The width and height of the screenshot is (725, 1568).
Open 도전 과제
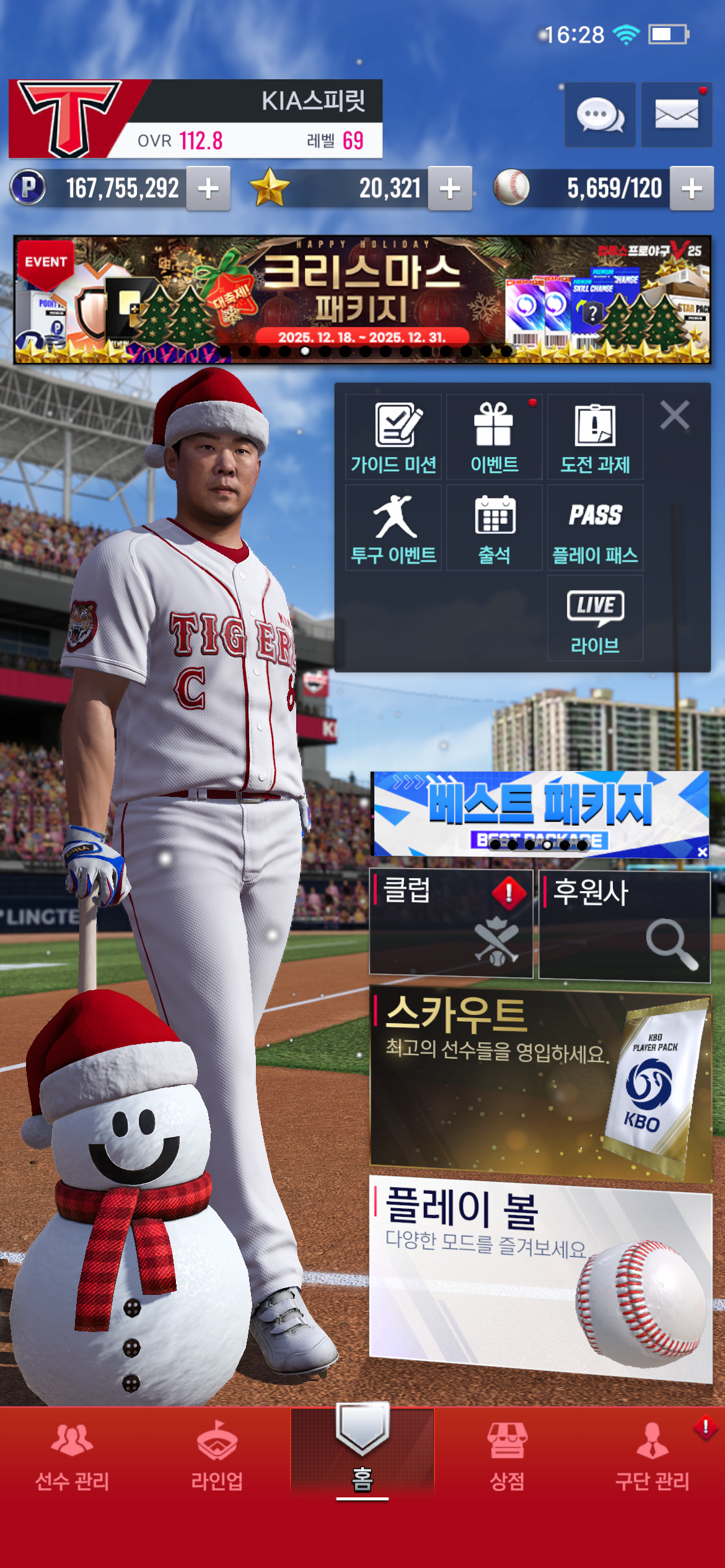[595, 437]
